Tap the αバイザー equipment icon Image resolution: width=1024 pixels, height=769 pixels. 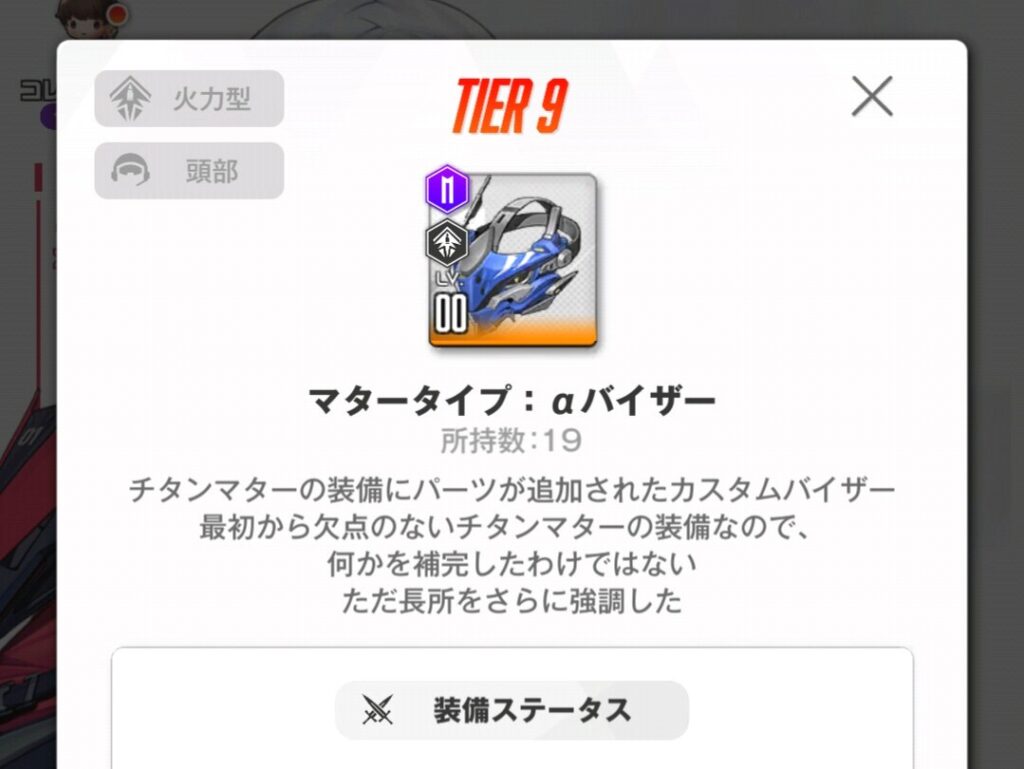[x=513, y=259]
